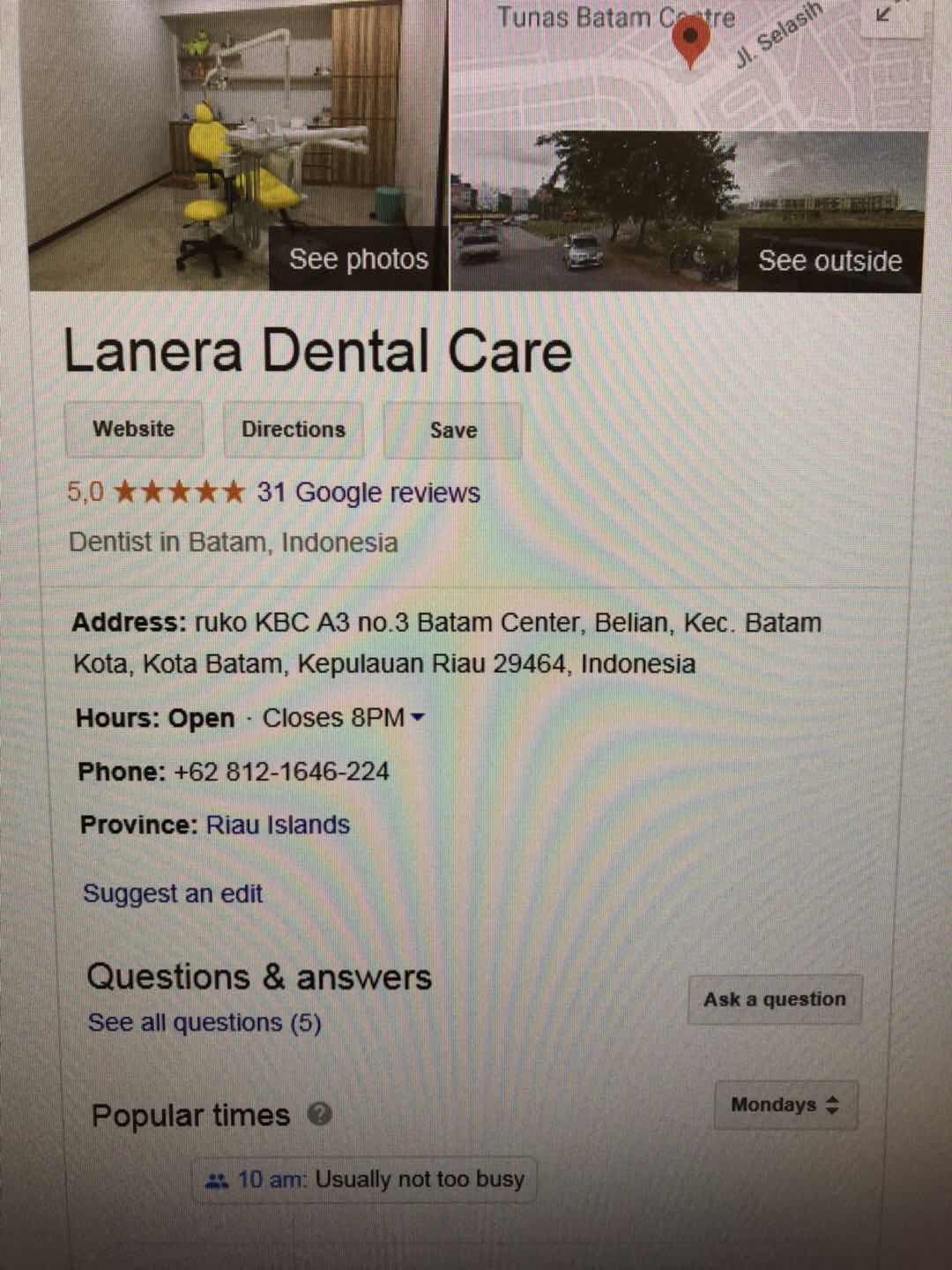Image resolution: width=952 pixels, height=1270 pixels.
Task: Expand the map with the arrow icon
Action: pyautogui.click(x=883, y=15)
